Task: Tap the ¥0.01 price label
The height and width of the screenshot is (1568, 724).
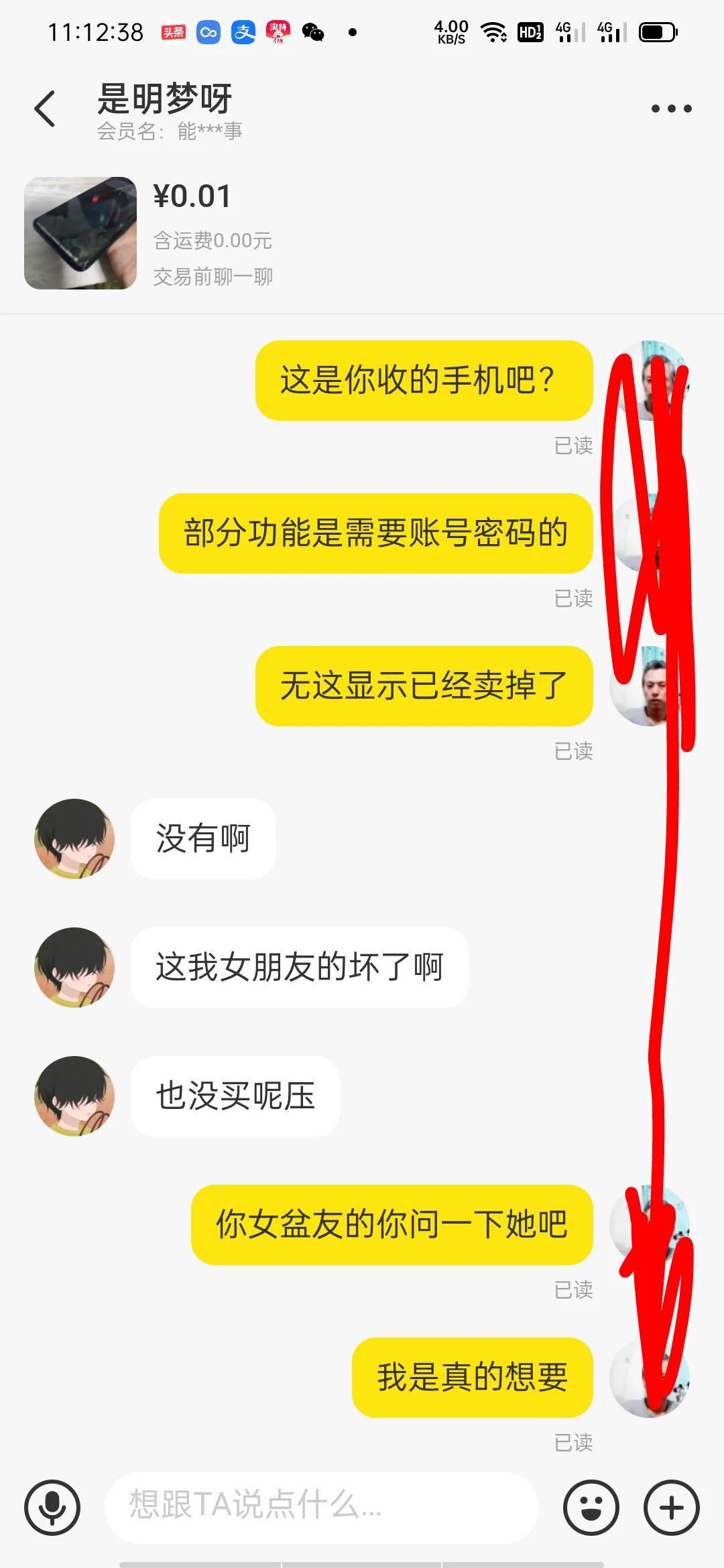Action: pos(192,196)
